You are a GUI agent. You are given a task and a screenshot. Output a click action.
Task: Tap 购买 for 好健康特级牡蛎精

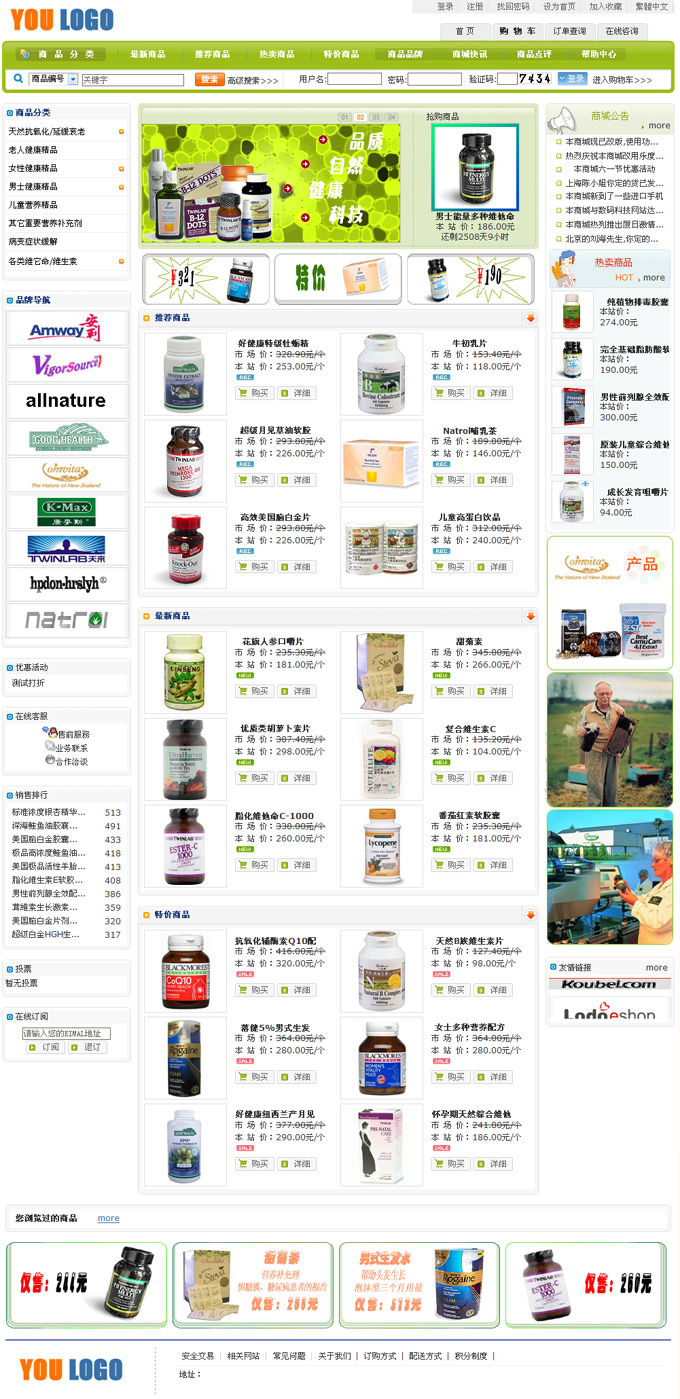pyautogui.click(x=255, y=393)
